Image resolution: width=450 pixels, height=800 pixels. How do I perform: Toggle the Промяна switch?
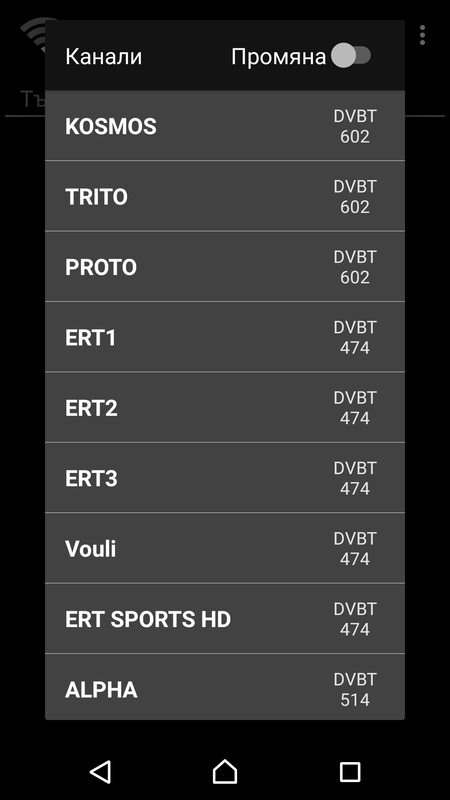click(x=351, y=56)
